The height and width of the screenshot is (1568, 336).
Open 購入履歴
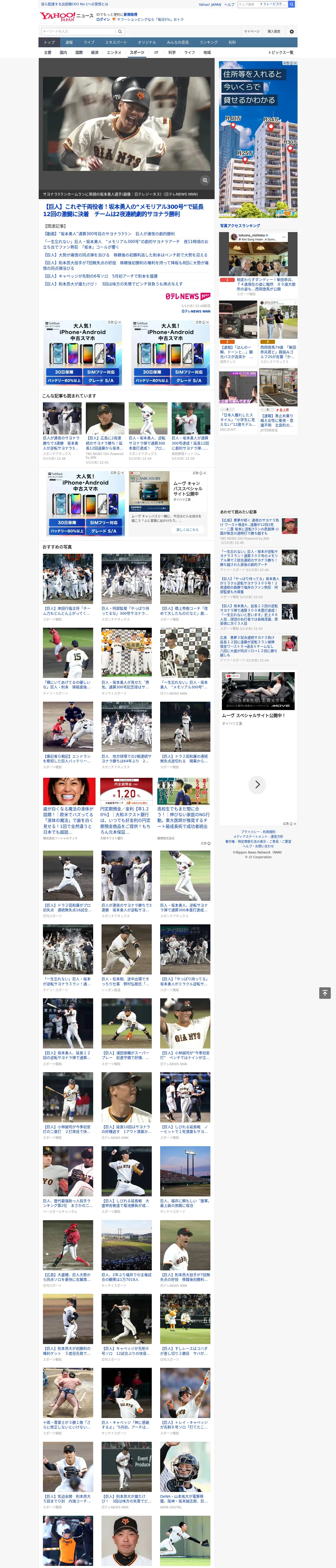[x=274, y=31]
